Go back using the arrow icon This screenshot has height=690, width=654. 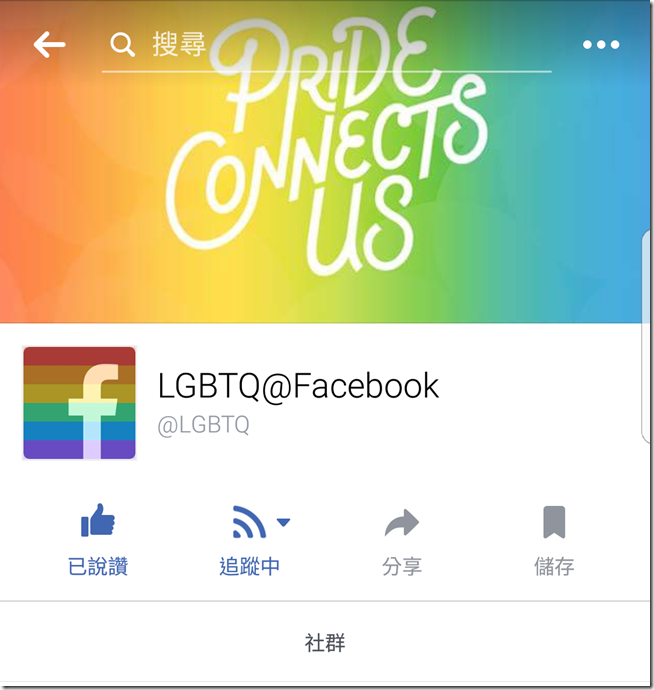(49, 45)
